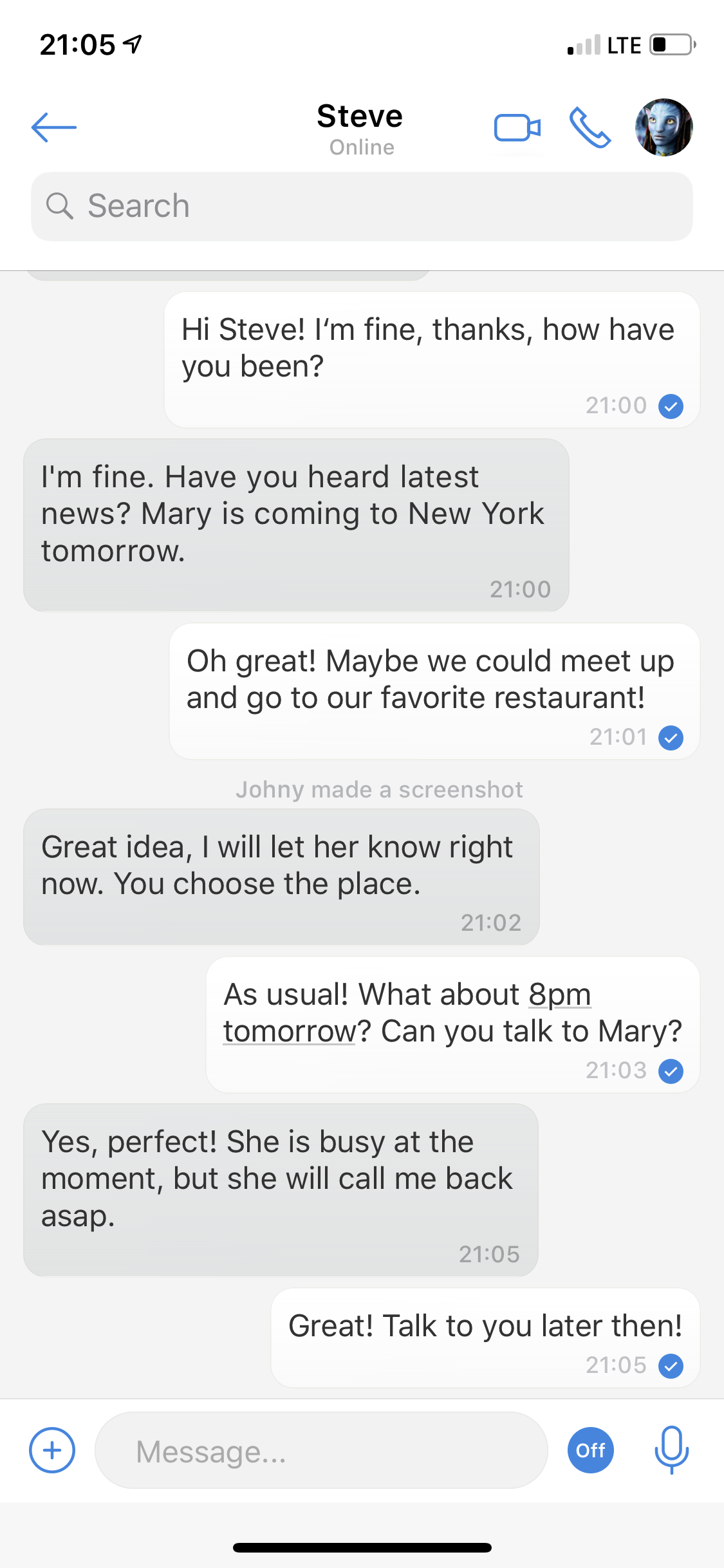
Task: Open the attachment plus button
Action: coord(52,1450)
